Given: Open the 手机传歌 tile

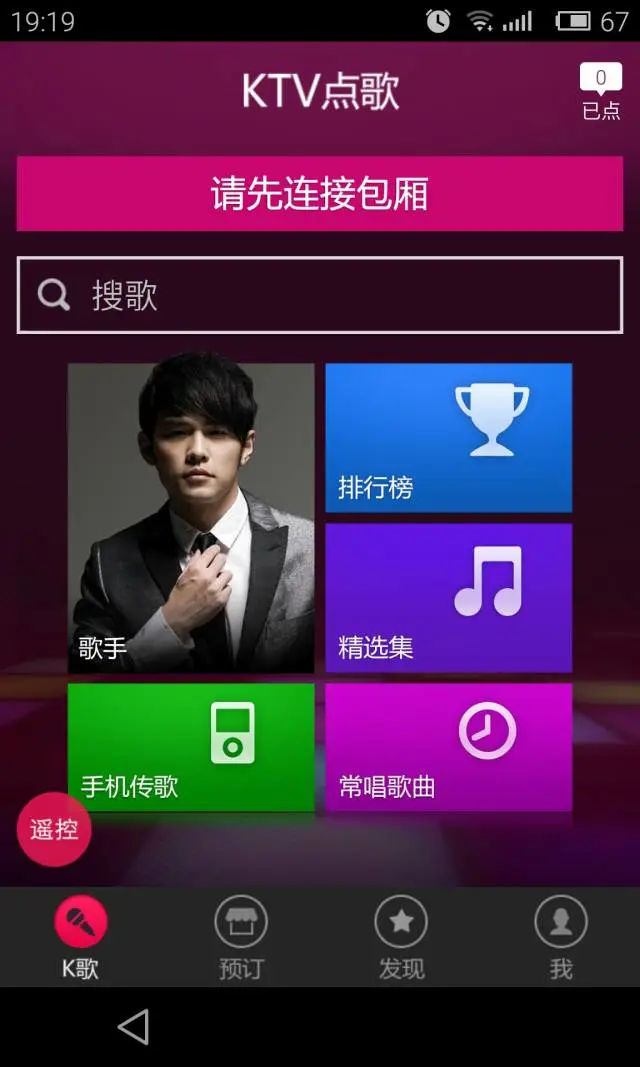Looking at the screenshot, I should 191,747.
